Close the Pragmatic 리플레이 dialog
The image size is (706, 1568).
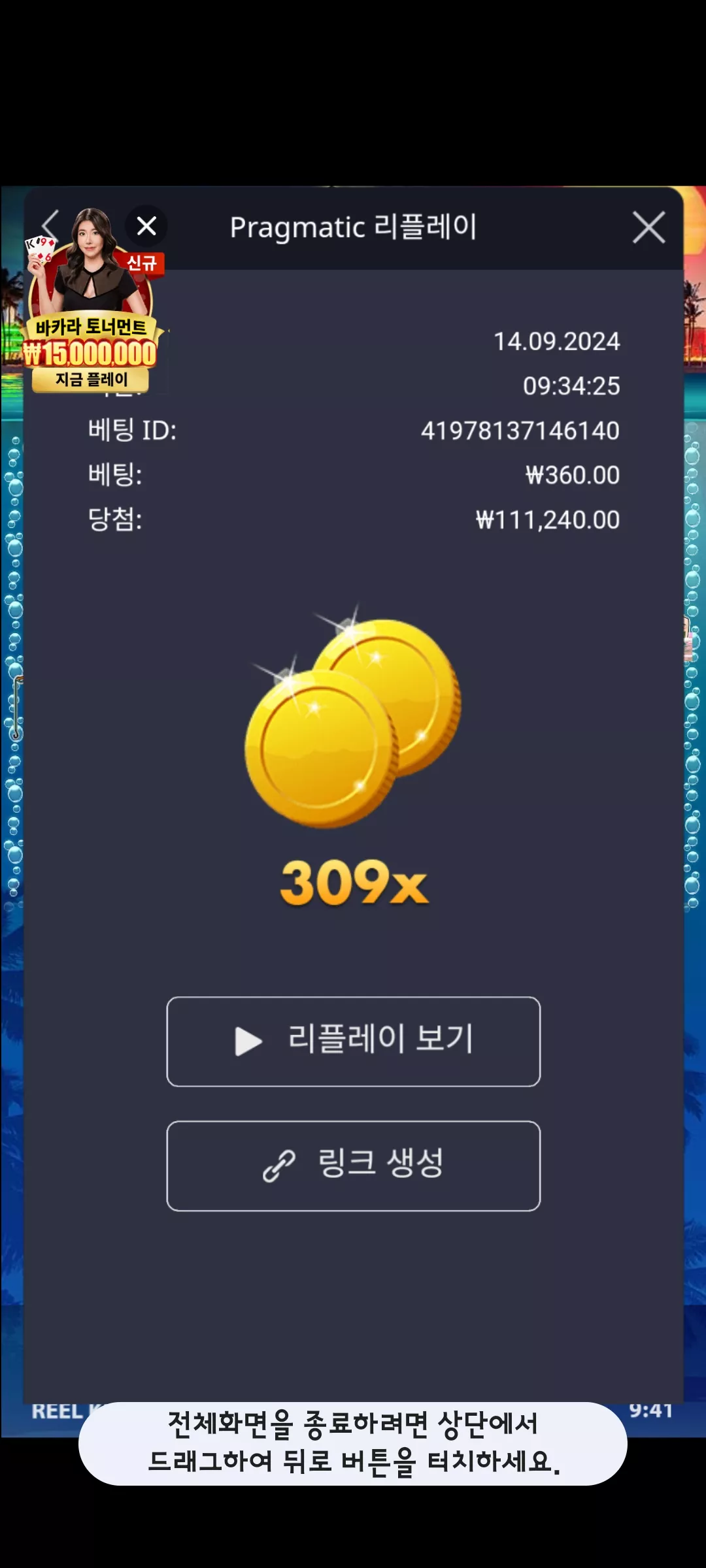[648, 227]
